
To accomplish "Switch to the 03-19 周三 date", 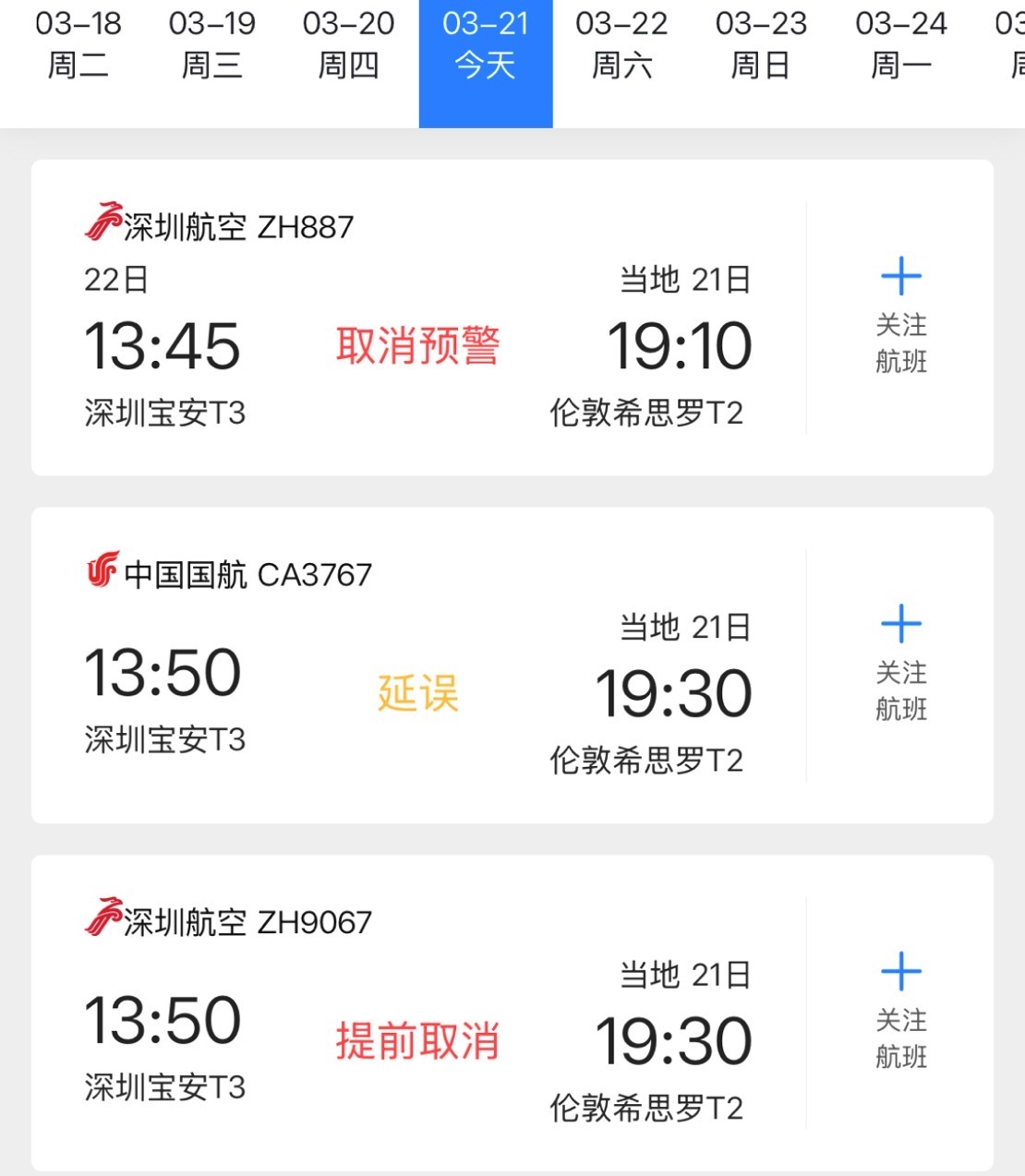I will (x=211, y=44).
